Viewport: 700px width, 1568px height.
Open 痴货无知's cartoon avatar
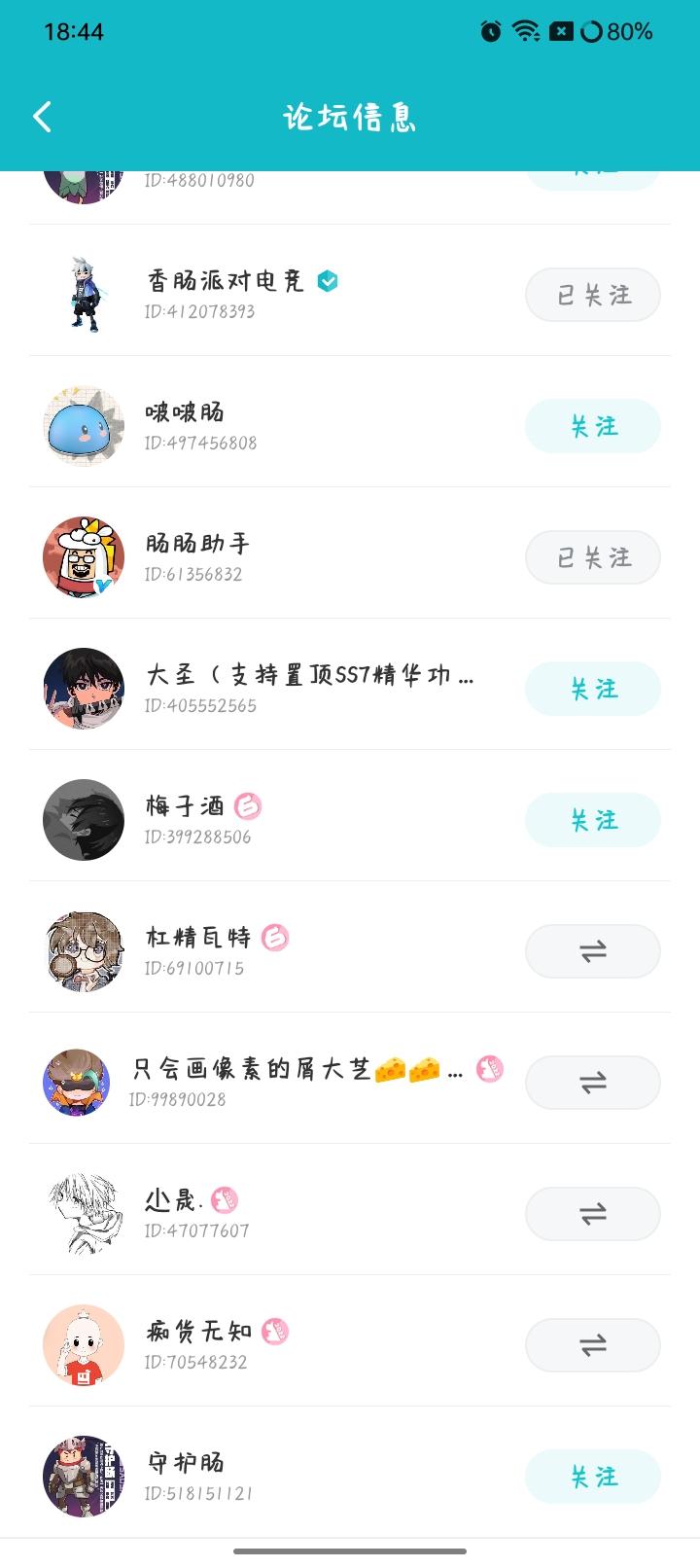[84, 1345]
